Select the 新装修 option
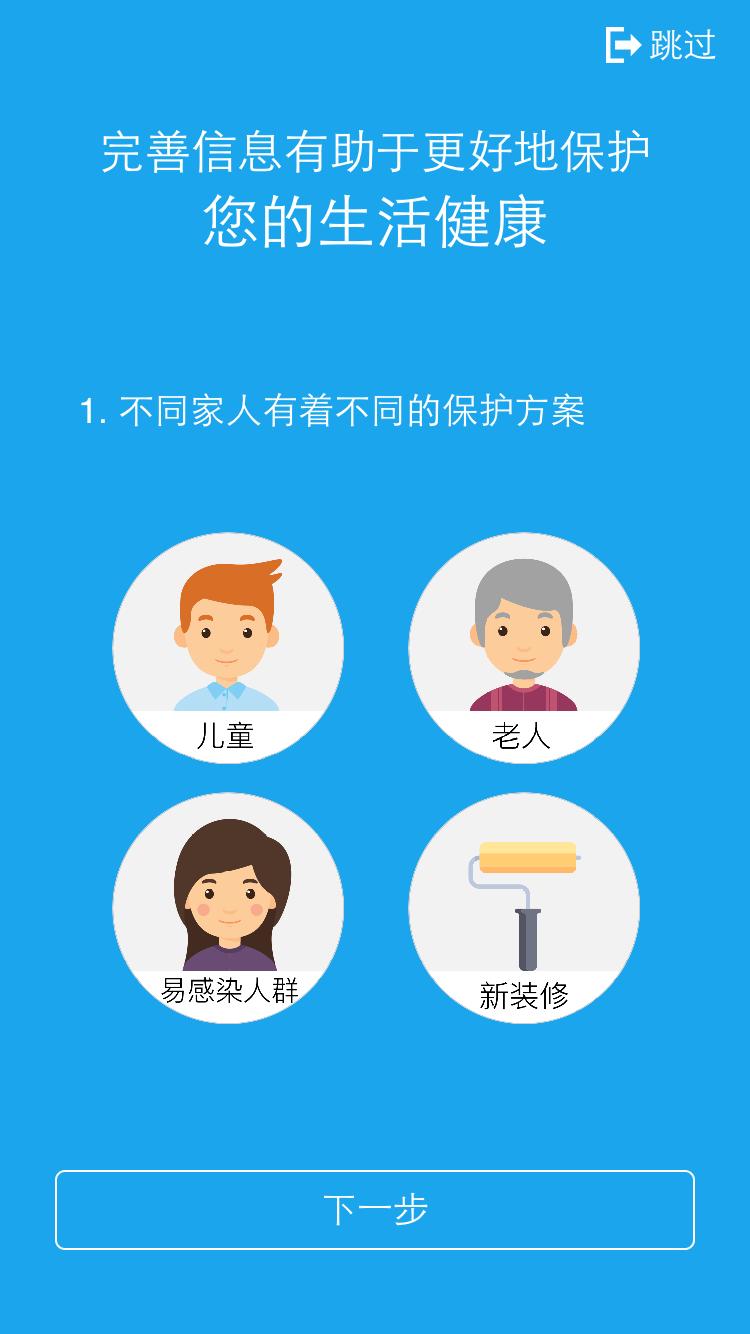 click(x=524, y=908)
